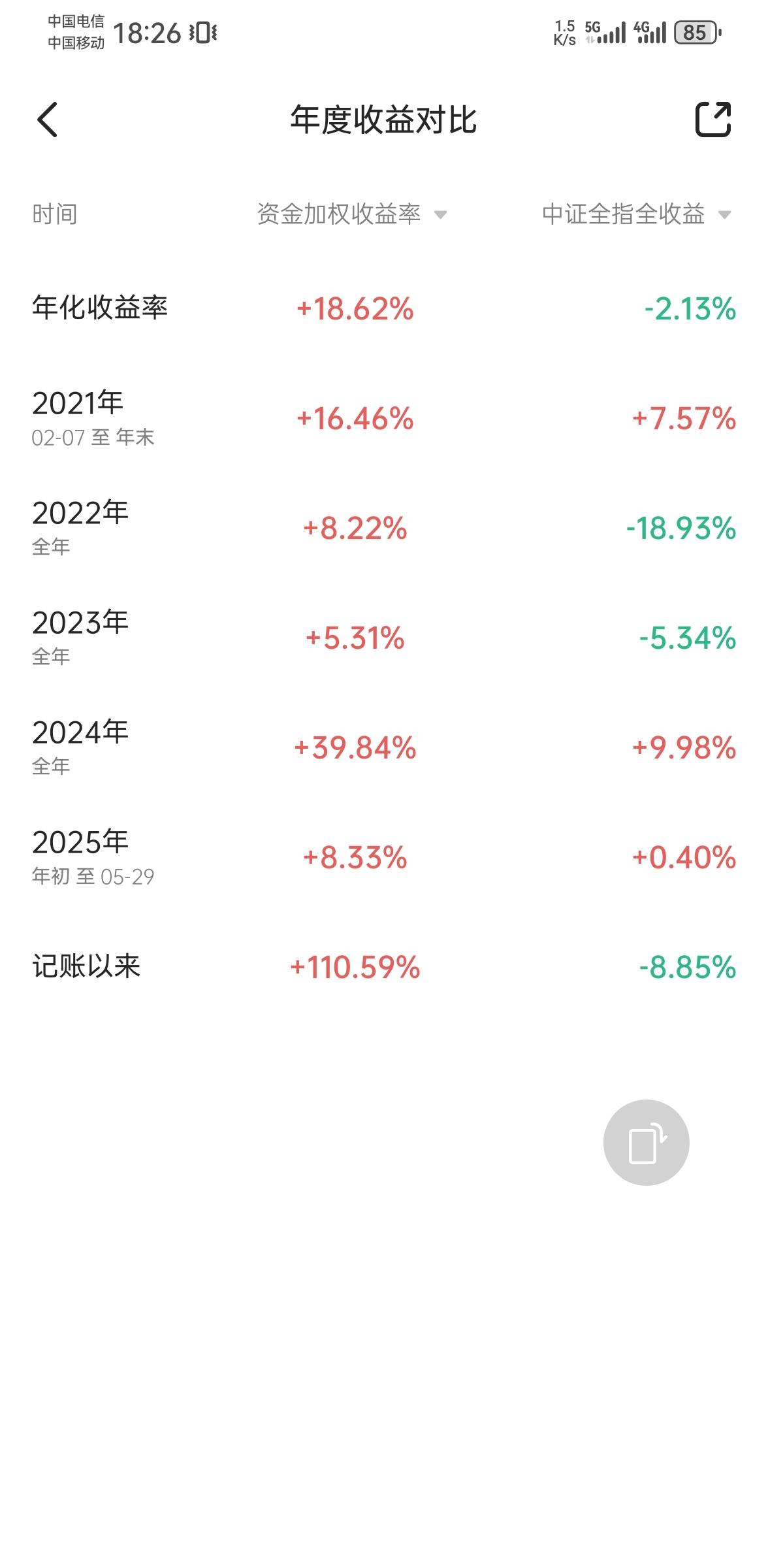Go back from 年度收益对比 page
Image resolution: width=768 pixels, height=1568 pixels.
(48, 120)
